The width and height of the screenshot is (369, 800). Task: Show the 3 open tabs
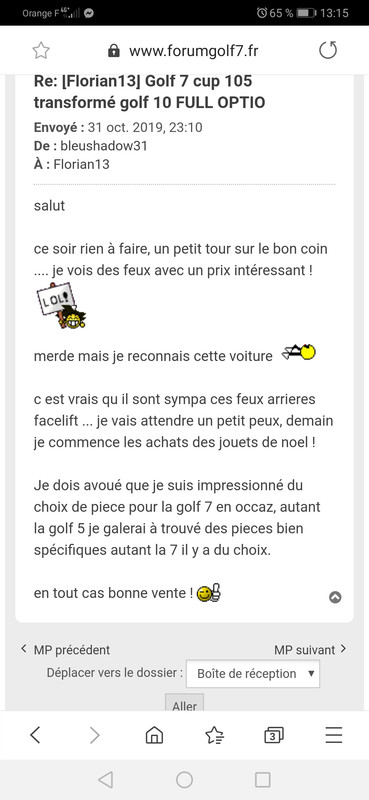click(274, 735)
